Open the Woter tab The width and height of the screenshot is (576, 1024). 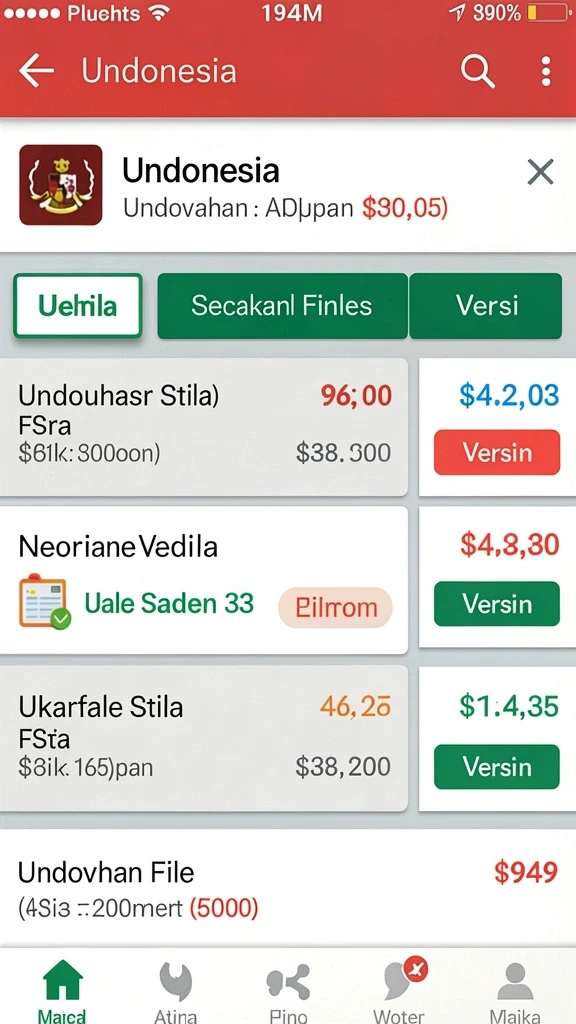click(400, 989)
